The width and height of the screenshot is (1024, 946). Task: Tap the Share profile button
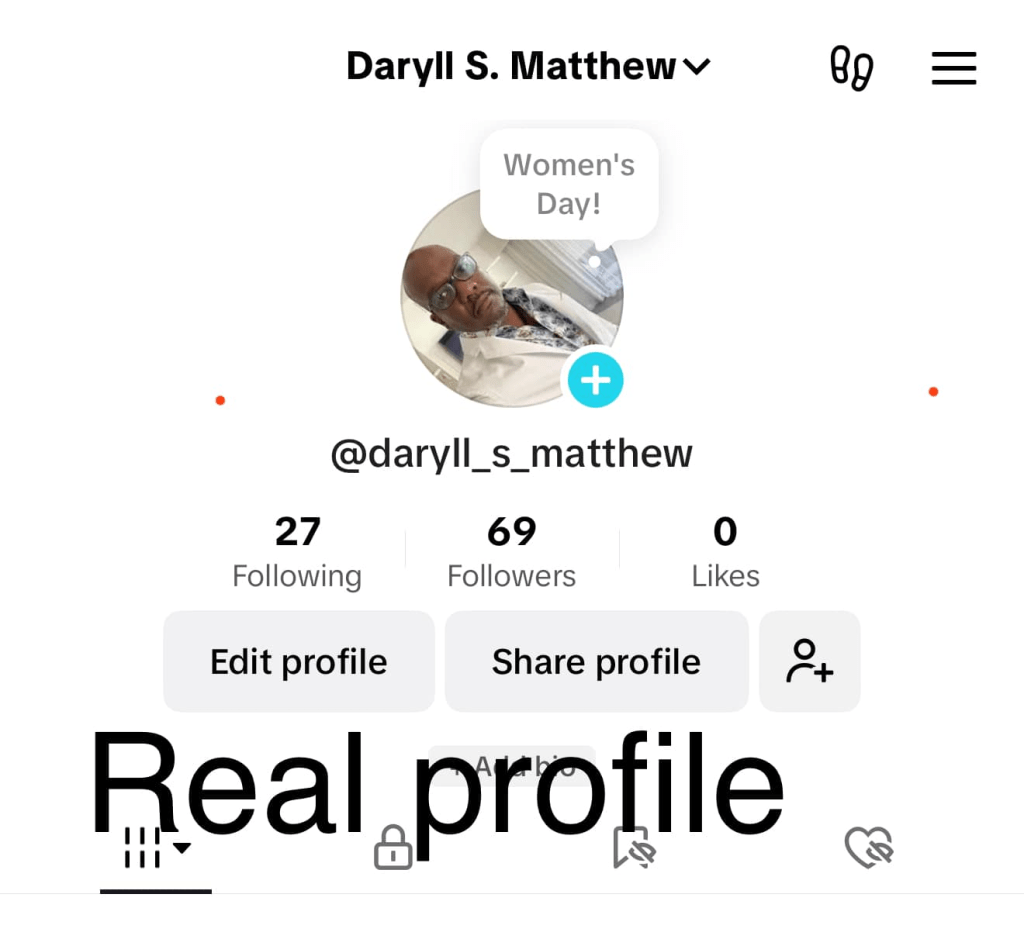click(x=596, y=662)
